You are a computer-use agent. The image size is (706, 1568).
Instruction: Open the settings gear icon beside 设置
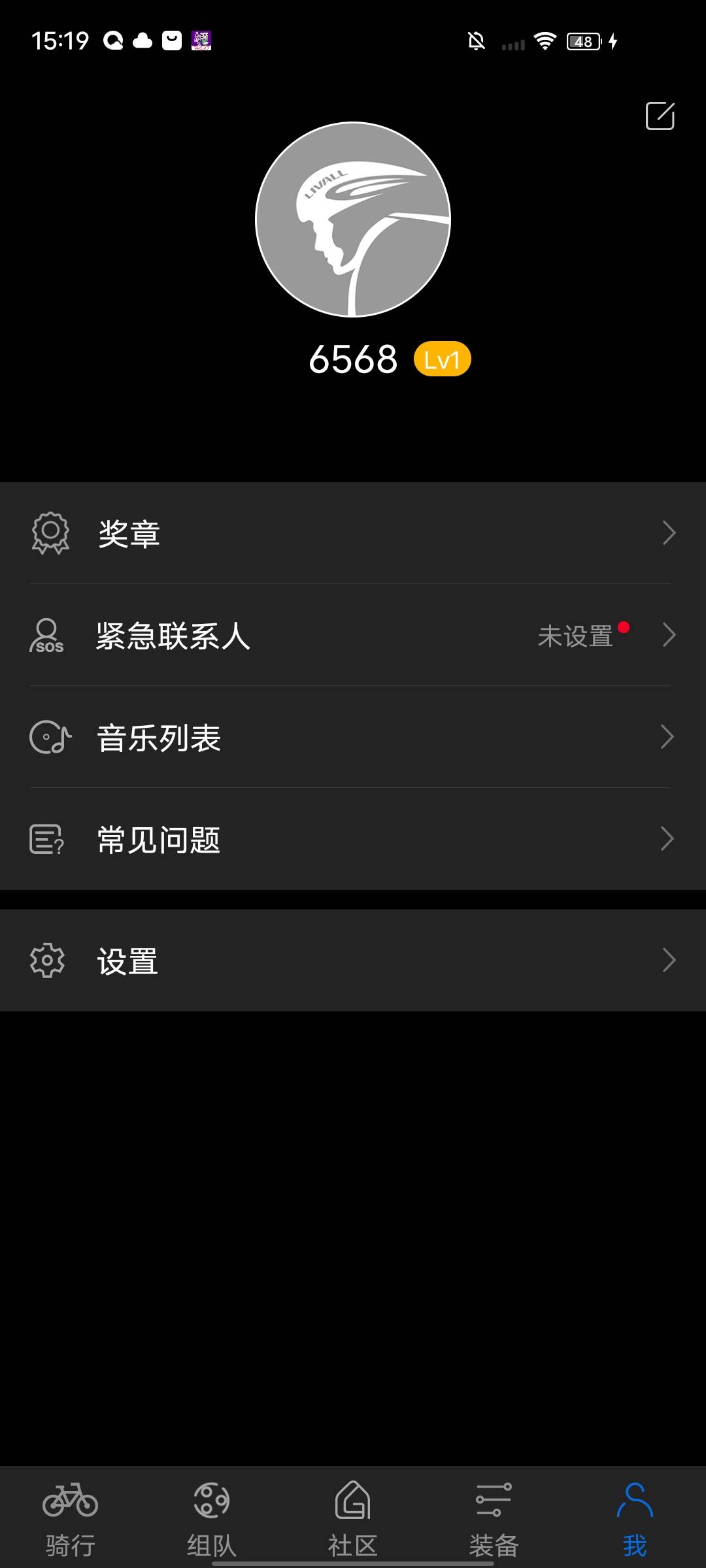(46, 960)
